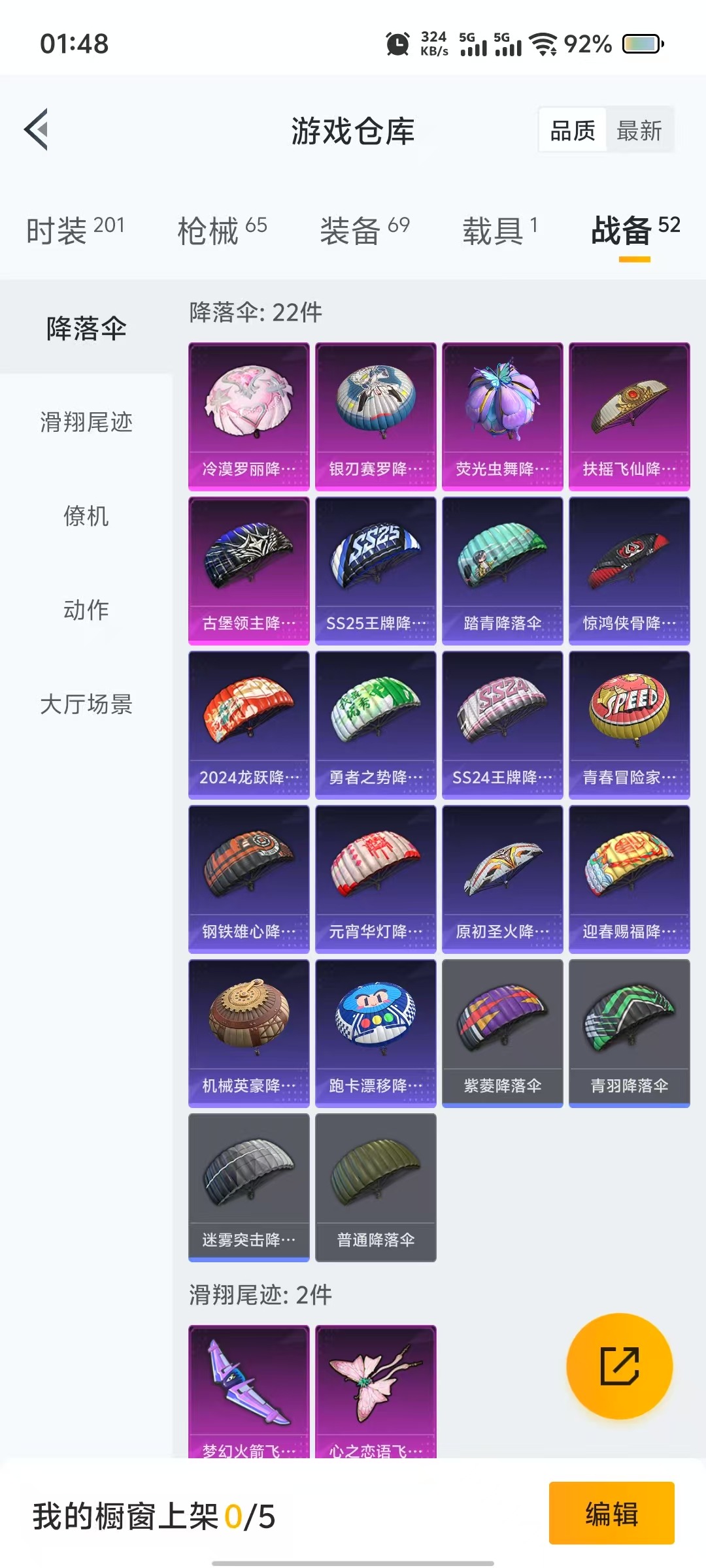Open the 青春冒险家 parachute item

pyautogui.click(x=629, y=725)
